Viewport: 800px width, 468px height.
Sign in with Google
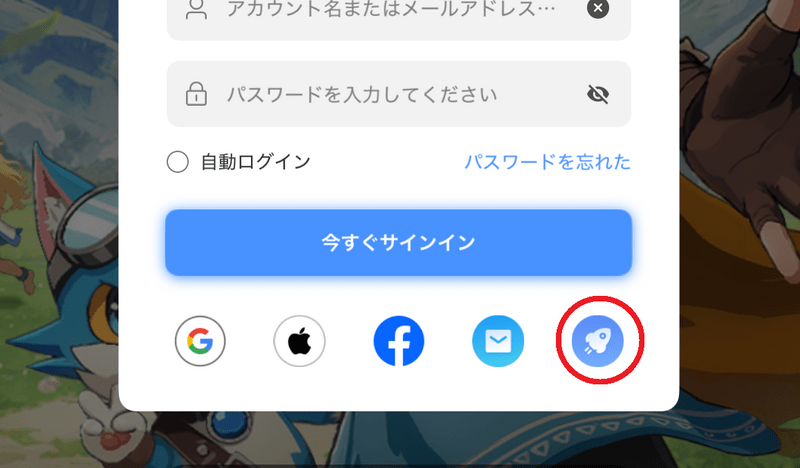pos(200,343)
